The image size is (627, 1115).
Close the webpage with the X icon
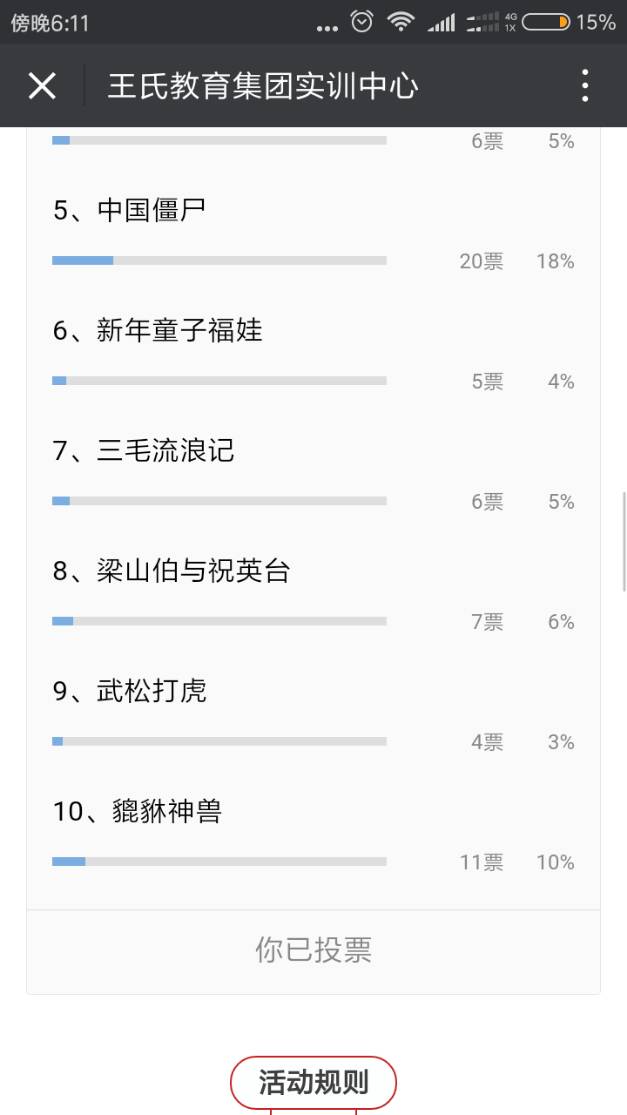coord(42,86)
